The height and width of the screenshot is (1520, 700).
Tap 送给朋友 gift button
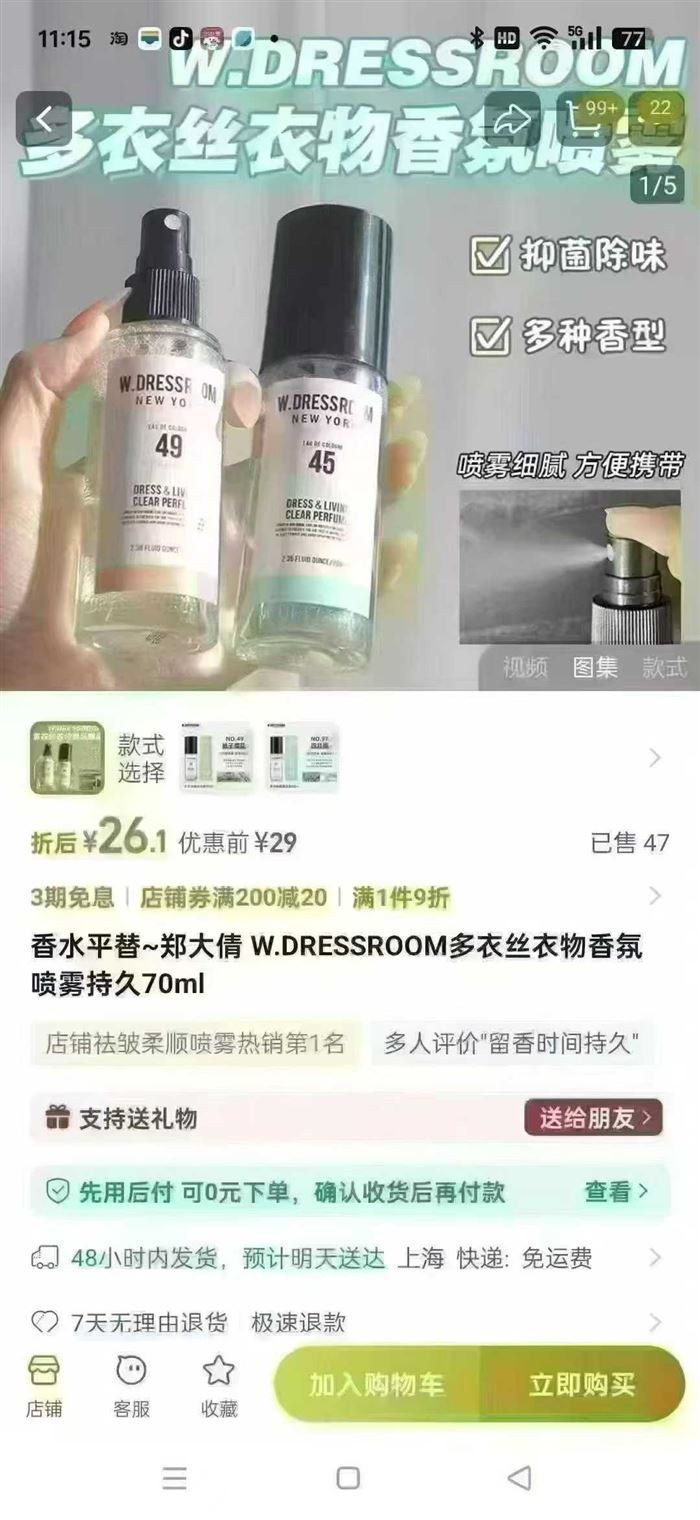click(593, 1118)
